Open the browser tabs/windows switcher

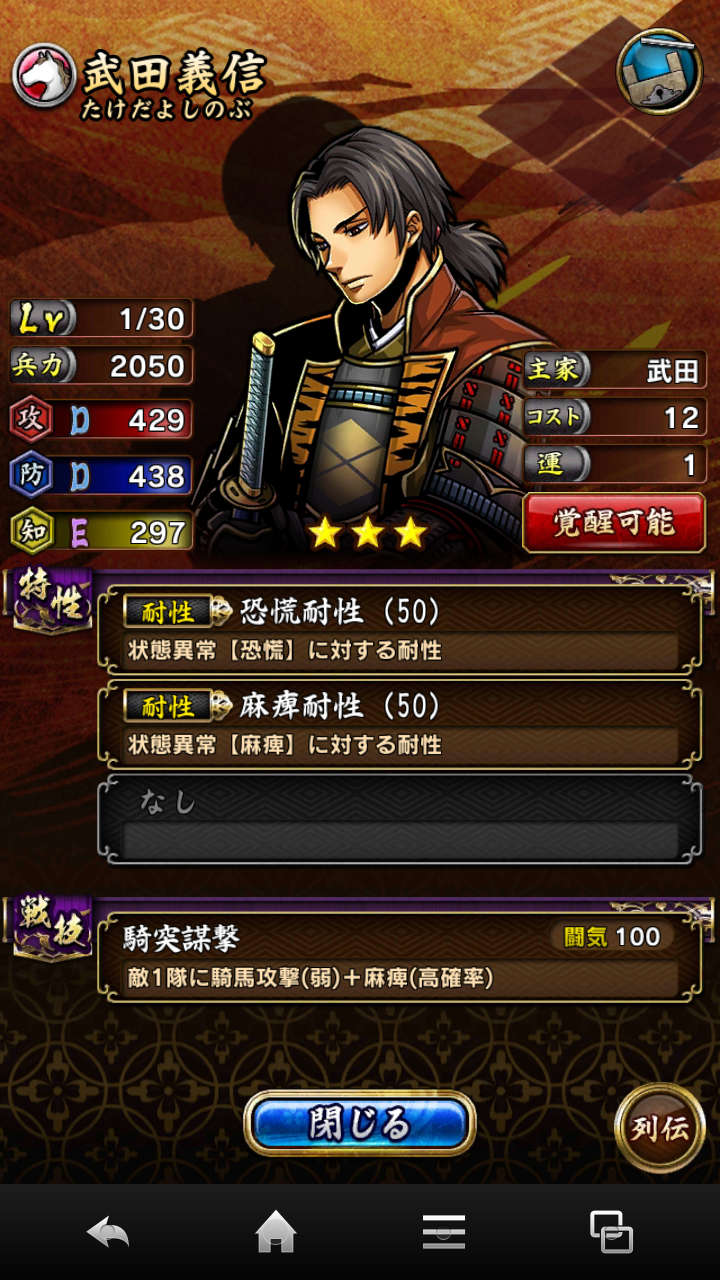(x=611, y=1232)
